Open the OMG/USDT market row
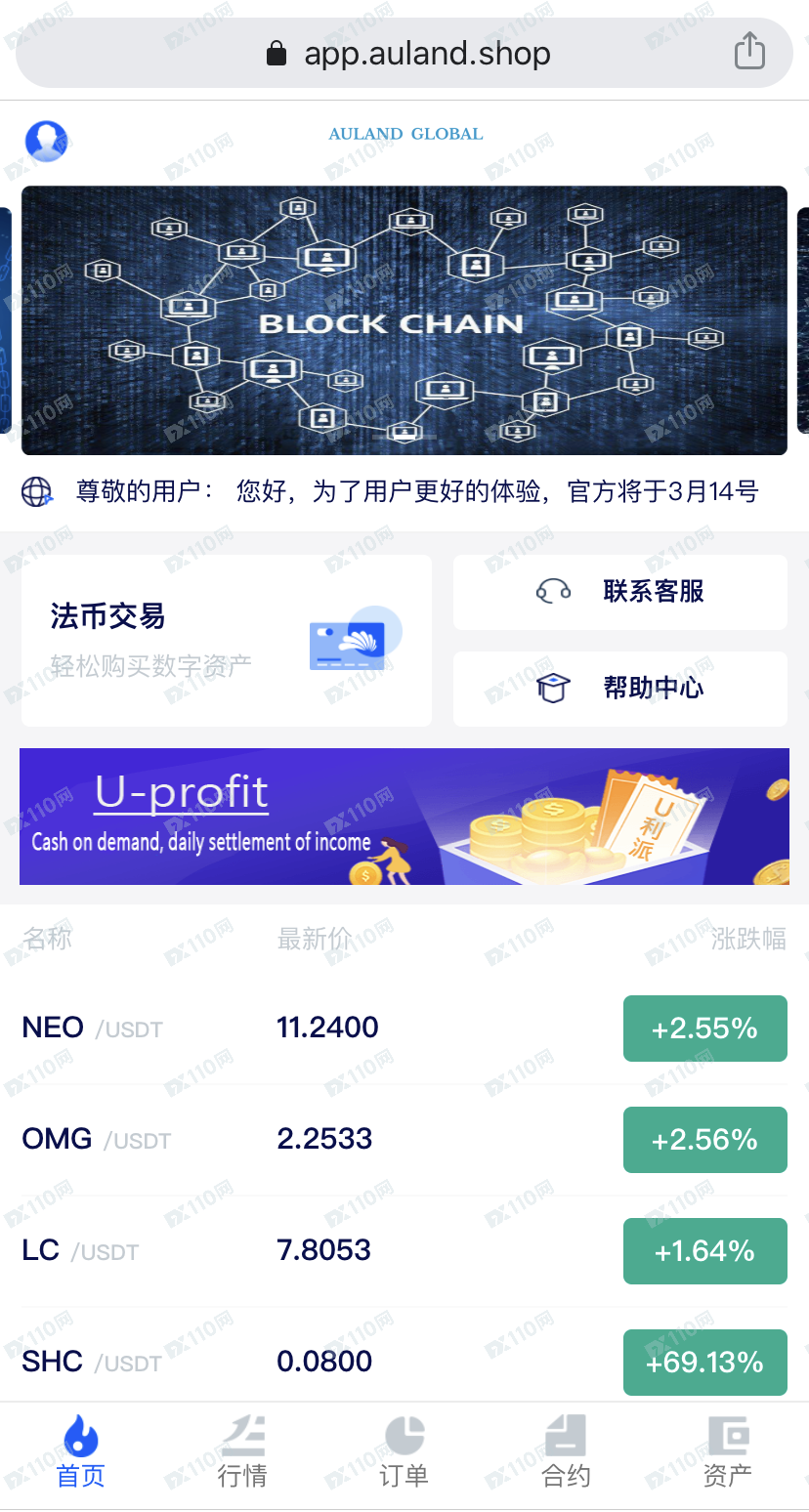The image size is (809, 1512). 404,1139
